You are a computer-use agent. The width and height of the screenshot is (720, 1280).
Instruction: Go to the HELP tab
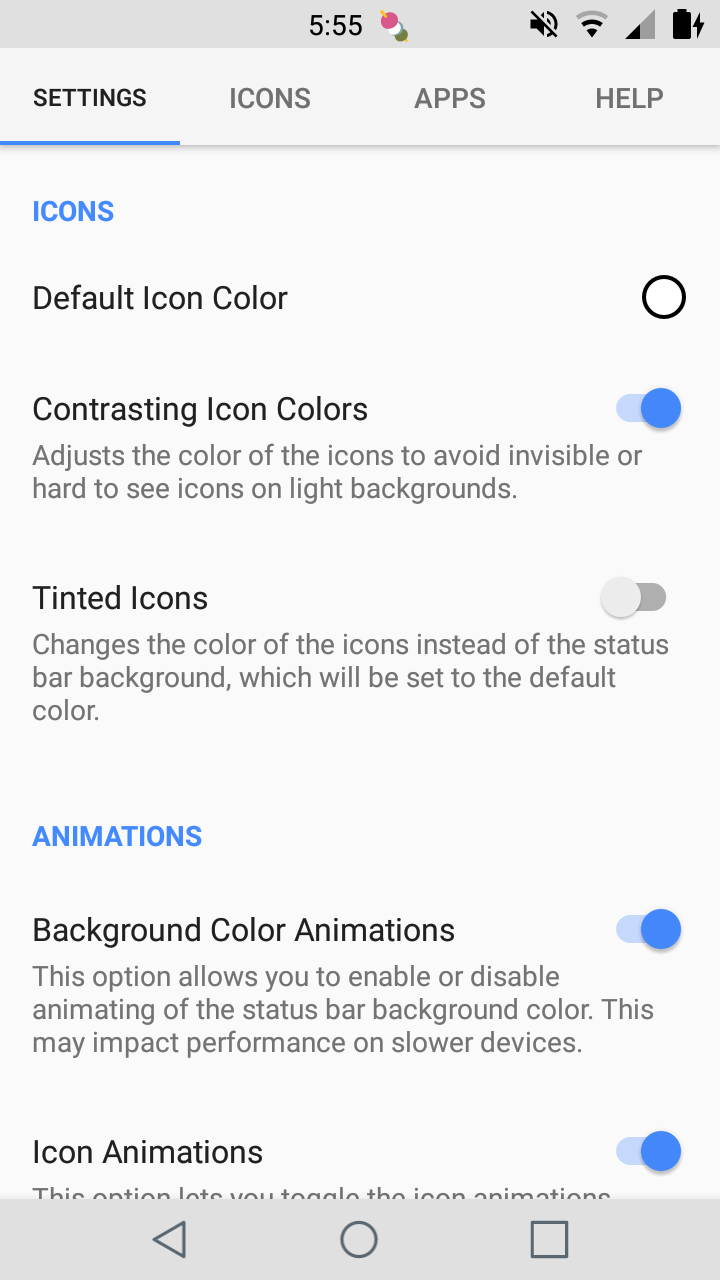(629, 97)
